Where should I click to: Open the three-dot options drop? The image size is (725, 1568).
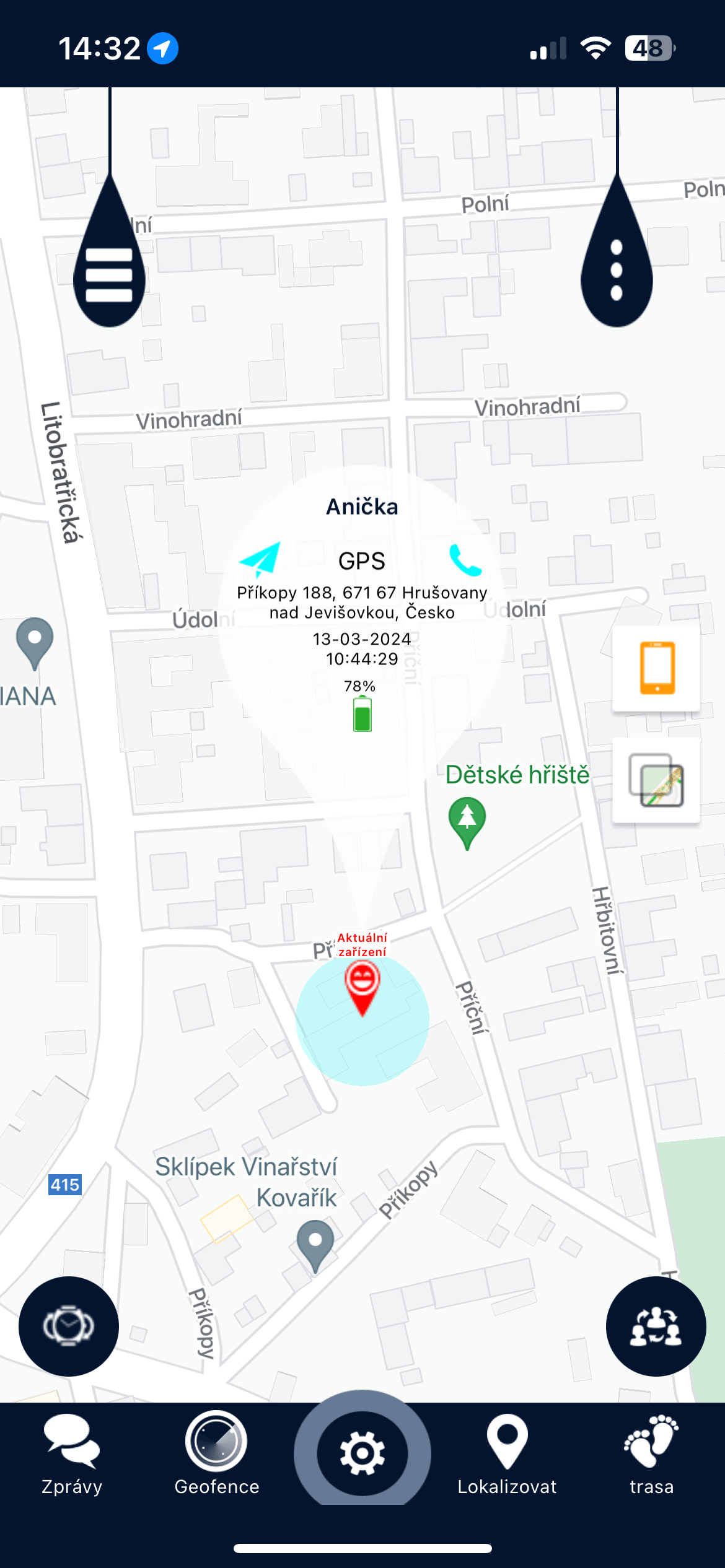click(616, 271)
